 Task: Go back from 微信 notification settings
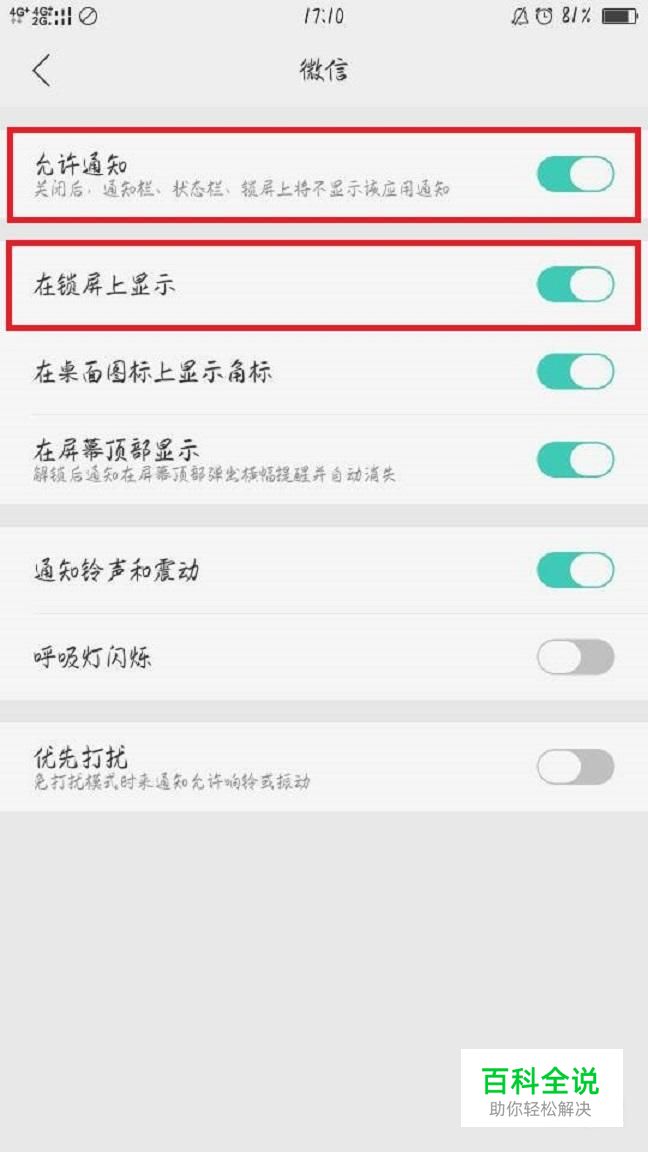tap(42, 71)
